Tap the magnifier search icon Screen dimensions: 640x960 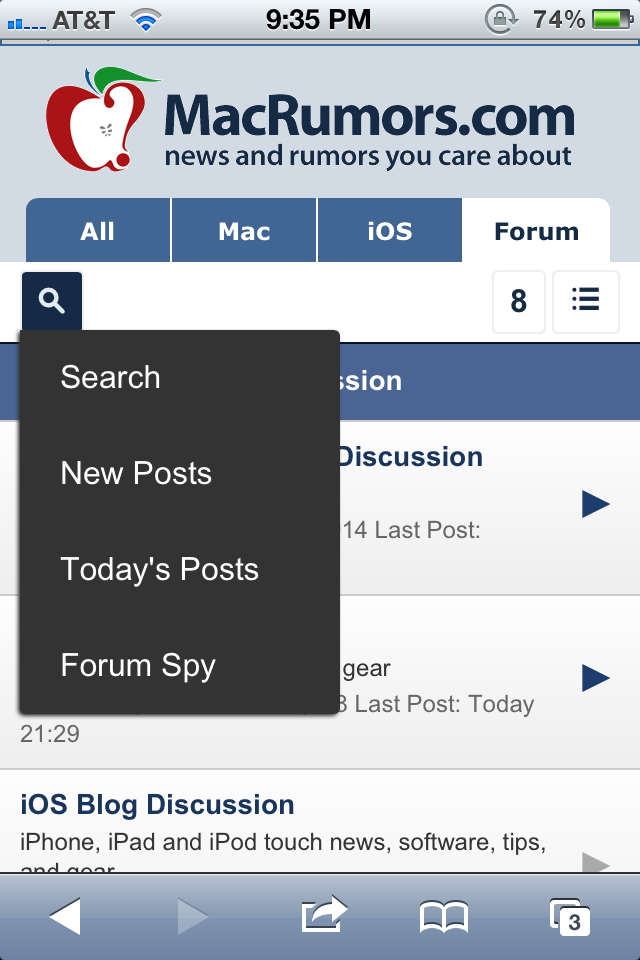coord(52,300)
